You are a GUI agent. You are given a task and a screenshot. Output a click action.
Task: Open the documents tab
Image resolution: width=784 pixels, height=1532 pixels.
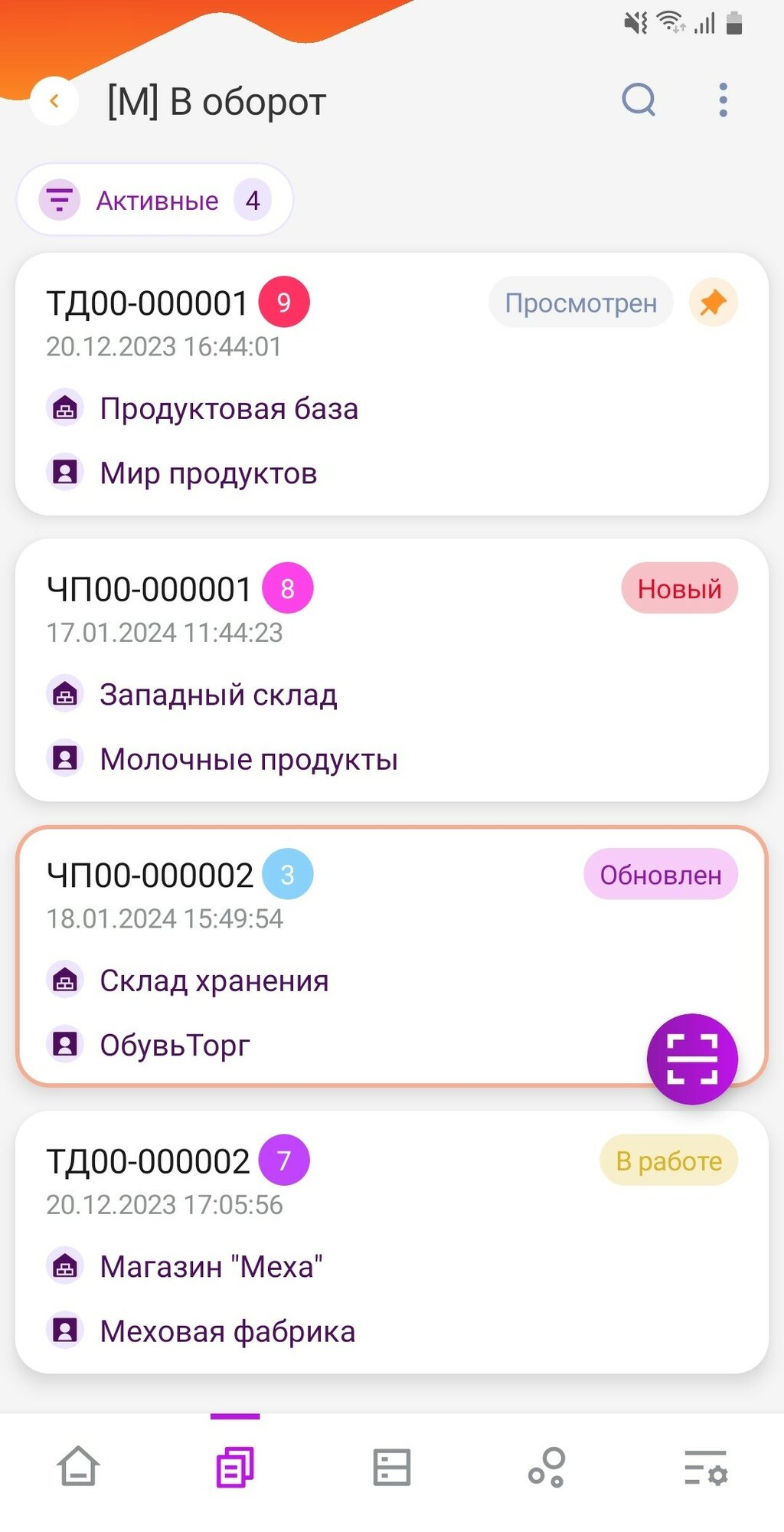click(x=235, y=1466)
